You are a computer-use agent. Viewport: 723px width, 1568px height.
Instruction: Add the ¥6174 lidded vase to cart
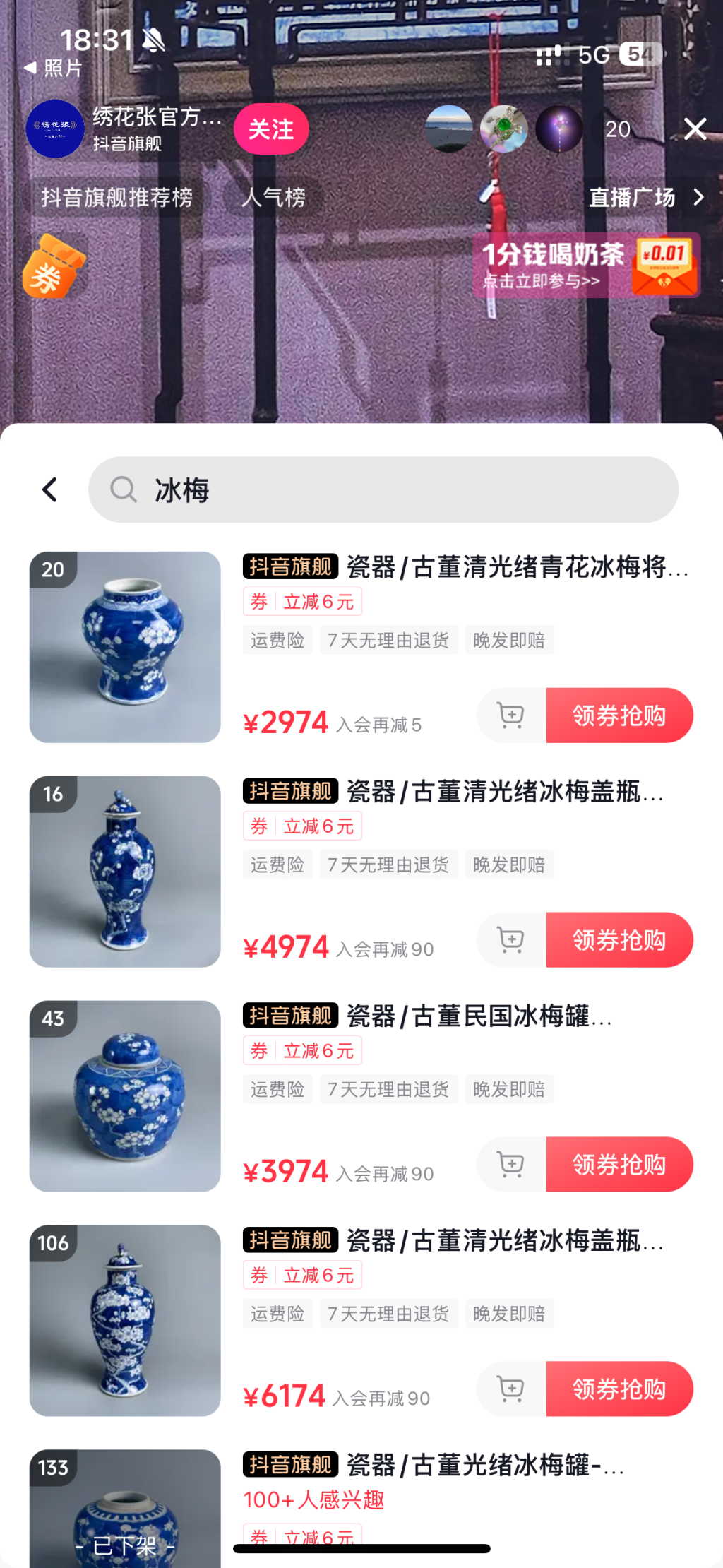point(511,1389)
